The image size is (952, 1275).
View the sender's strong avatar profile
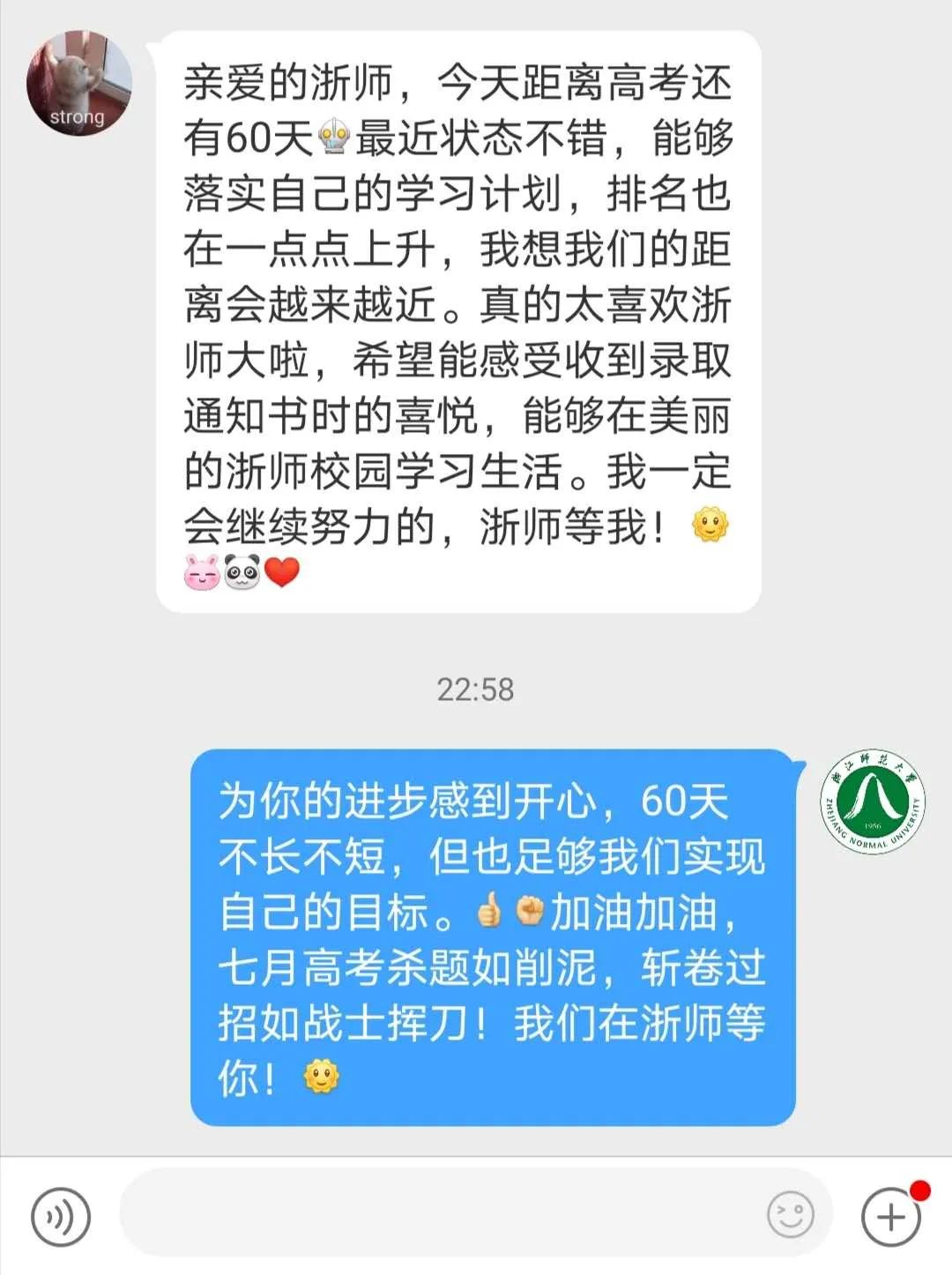tap(79, 84)
